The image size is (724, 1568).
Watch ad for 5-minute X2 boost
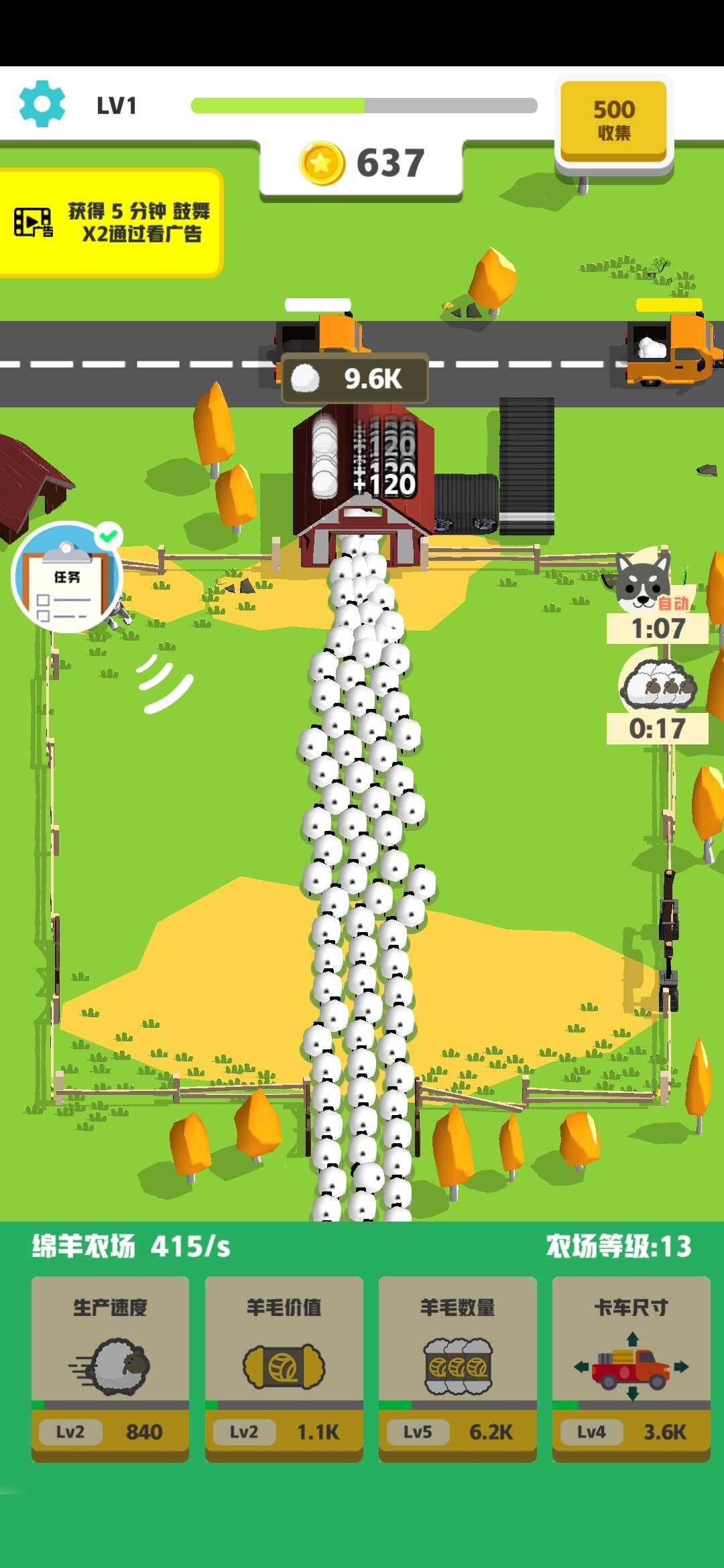[x=111, y=222]
